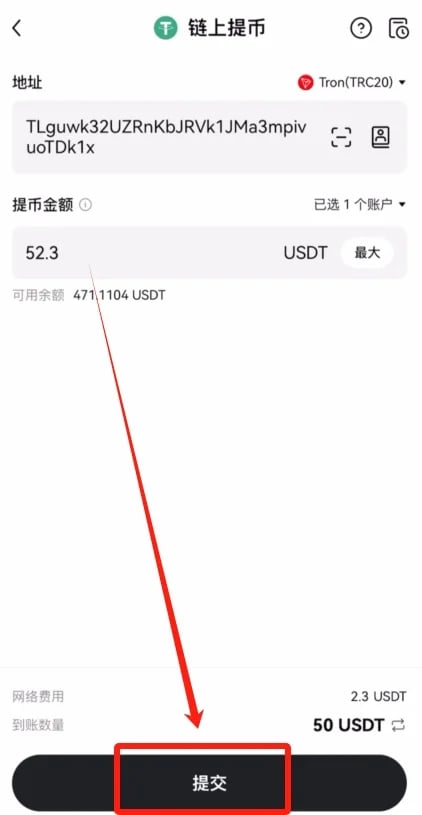Open the help question mark icon
422x815 pixels.
(x=361, y=28)
